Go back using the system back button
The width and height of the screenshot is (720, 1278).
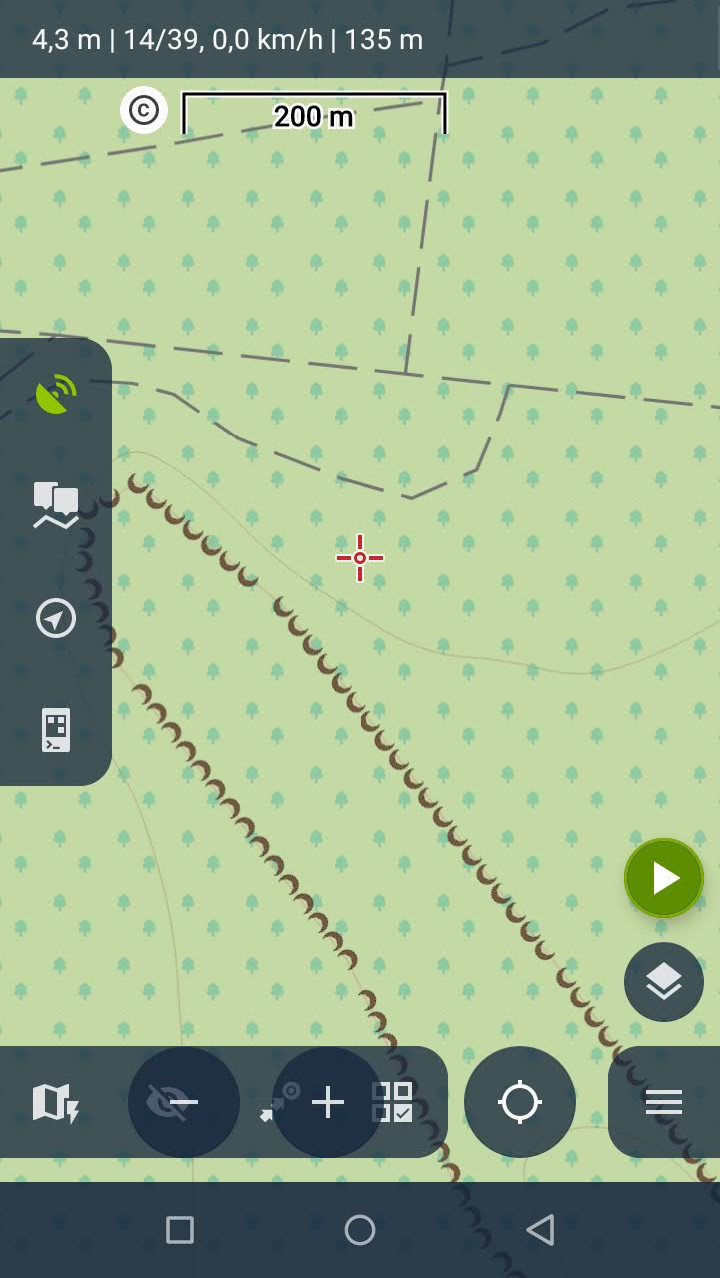(x=540, y=1230)
